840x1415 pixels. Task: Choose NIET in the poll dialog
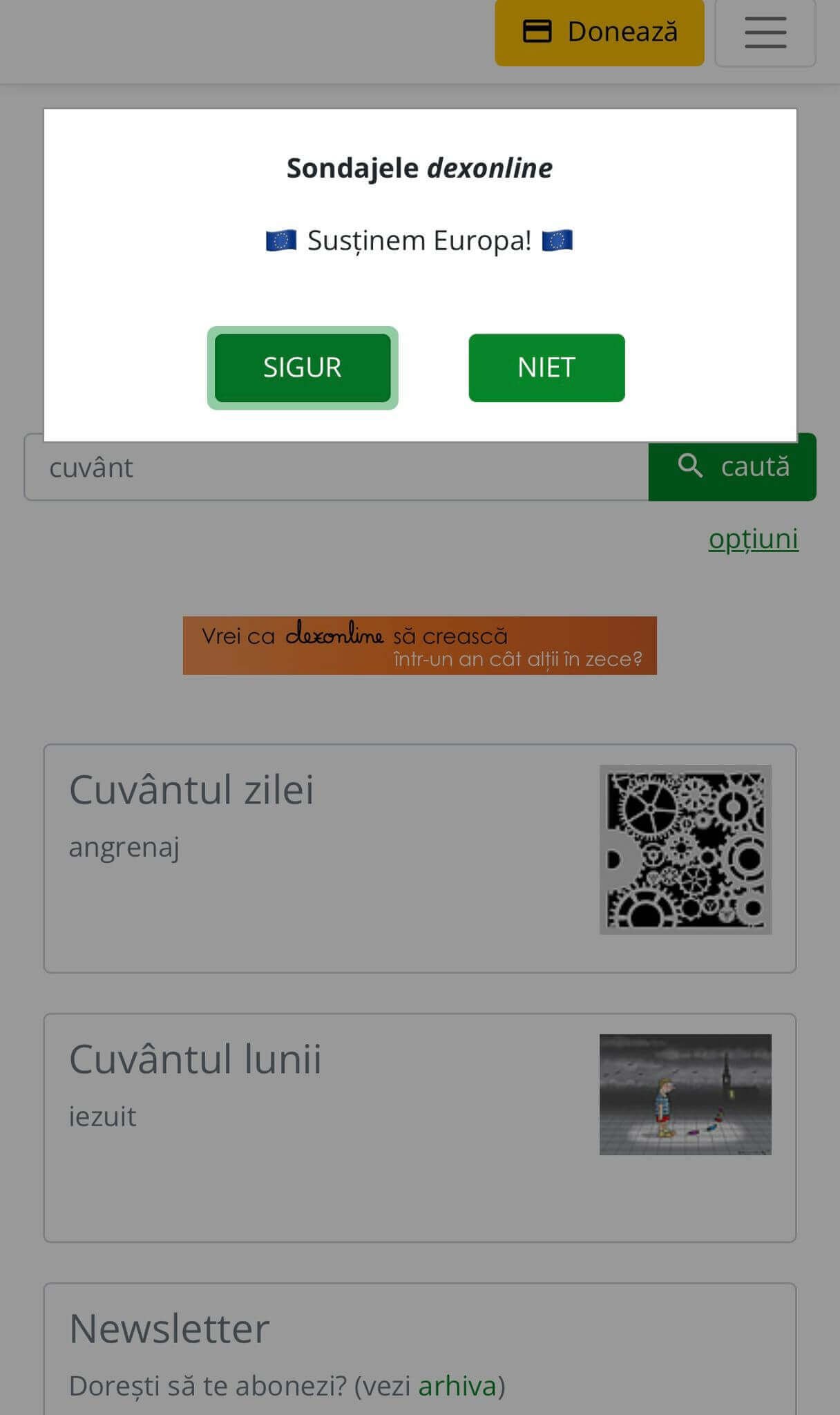(546, 368)
